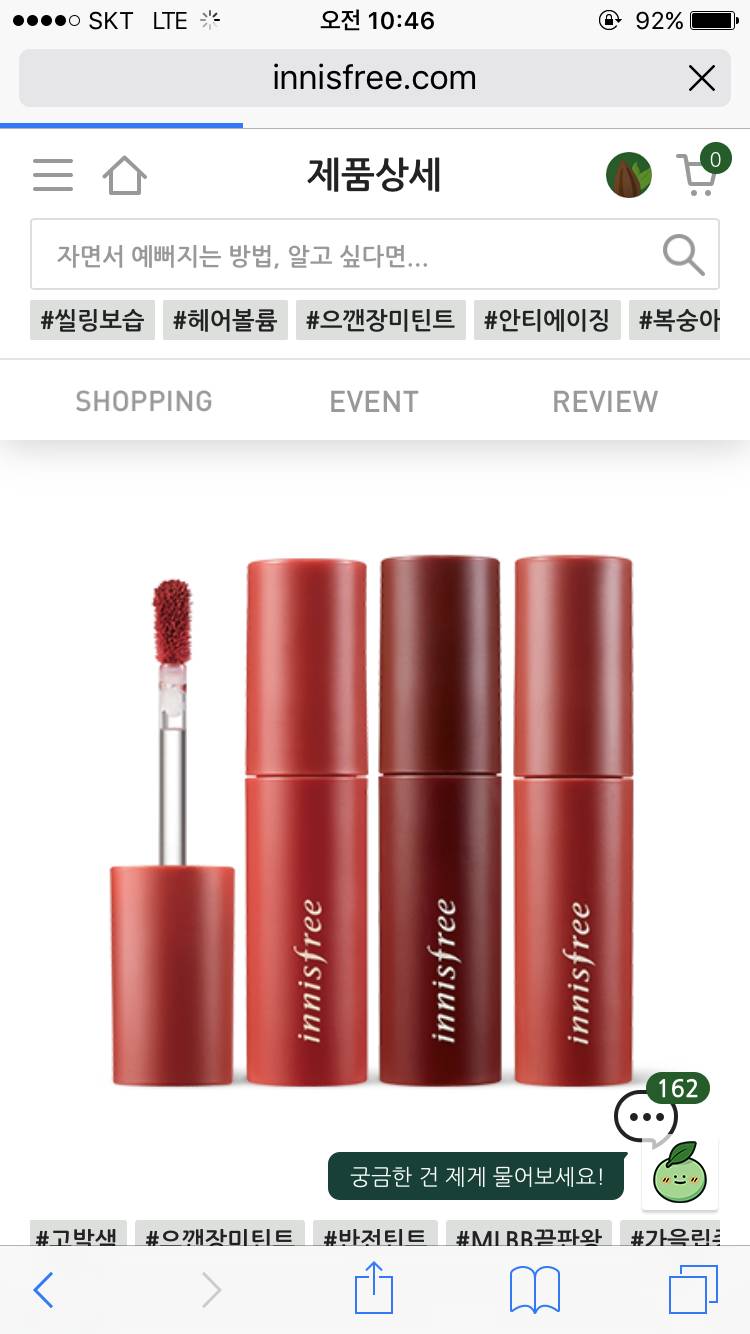Focus the product search field
The image size is (750, 1334).
click(x=340, y=255)
